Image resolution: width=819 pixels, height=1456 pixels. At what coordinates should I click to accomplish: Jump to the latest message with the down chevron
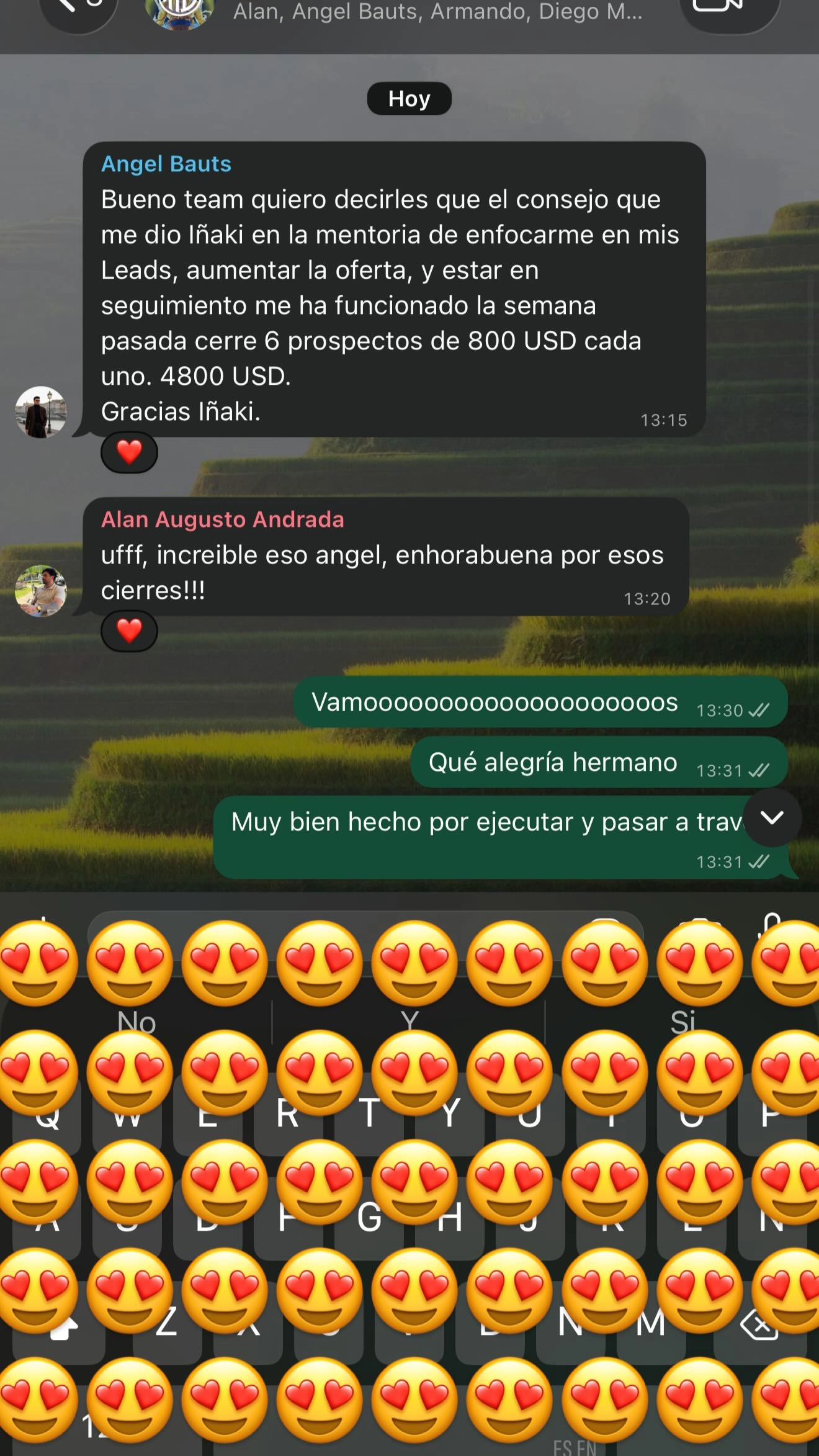click(772, 818)
